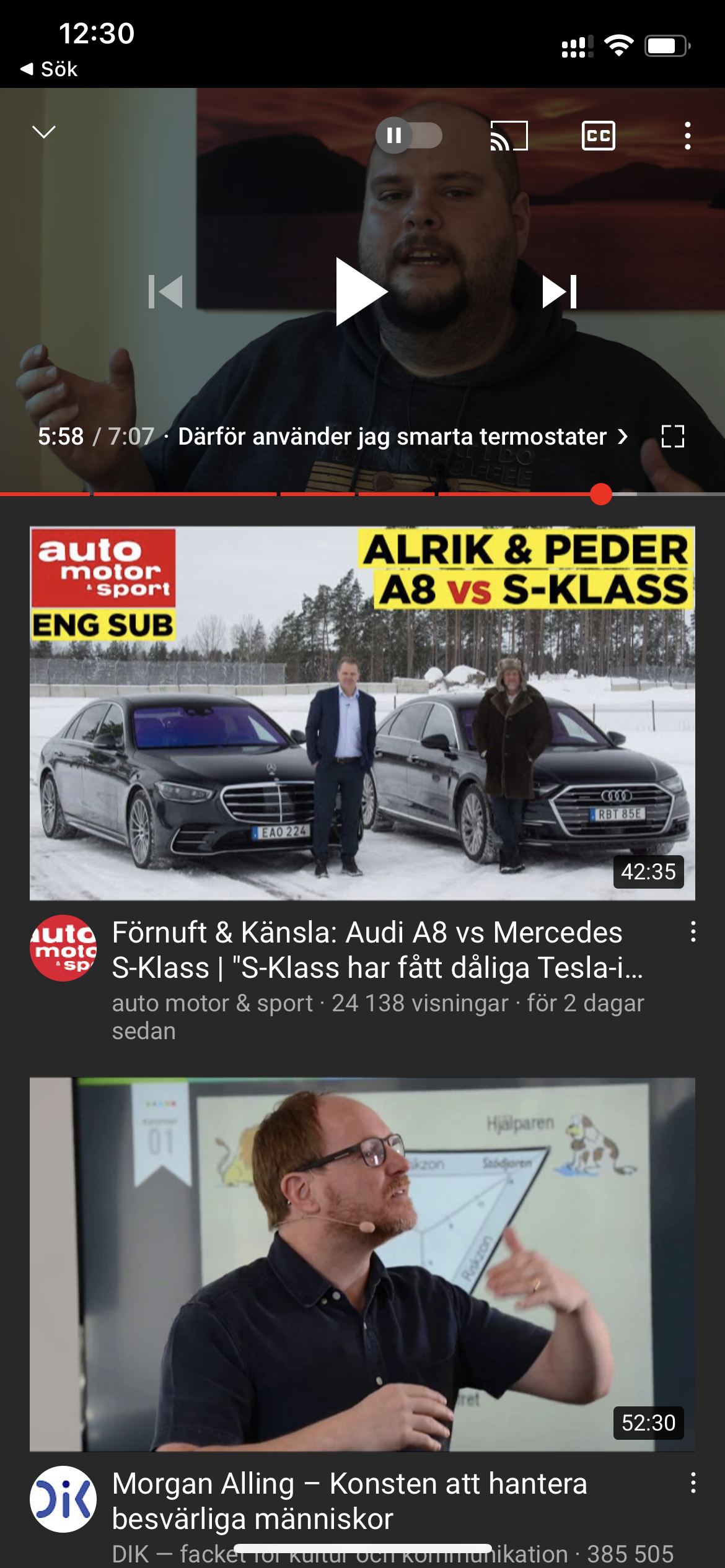Viewport: 725px width, 1568px height.
Task: Open chapter "Därför använder jag smarta termostater"
Action: click(402, 437)
